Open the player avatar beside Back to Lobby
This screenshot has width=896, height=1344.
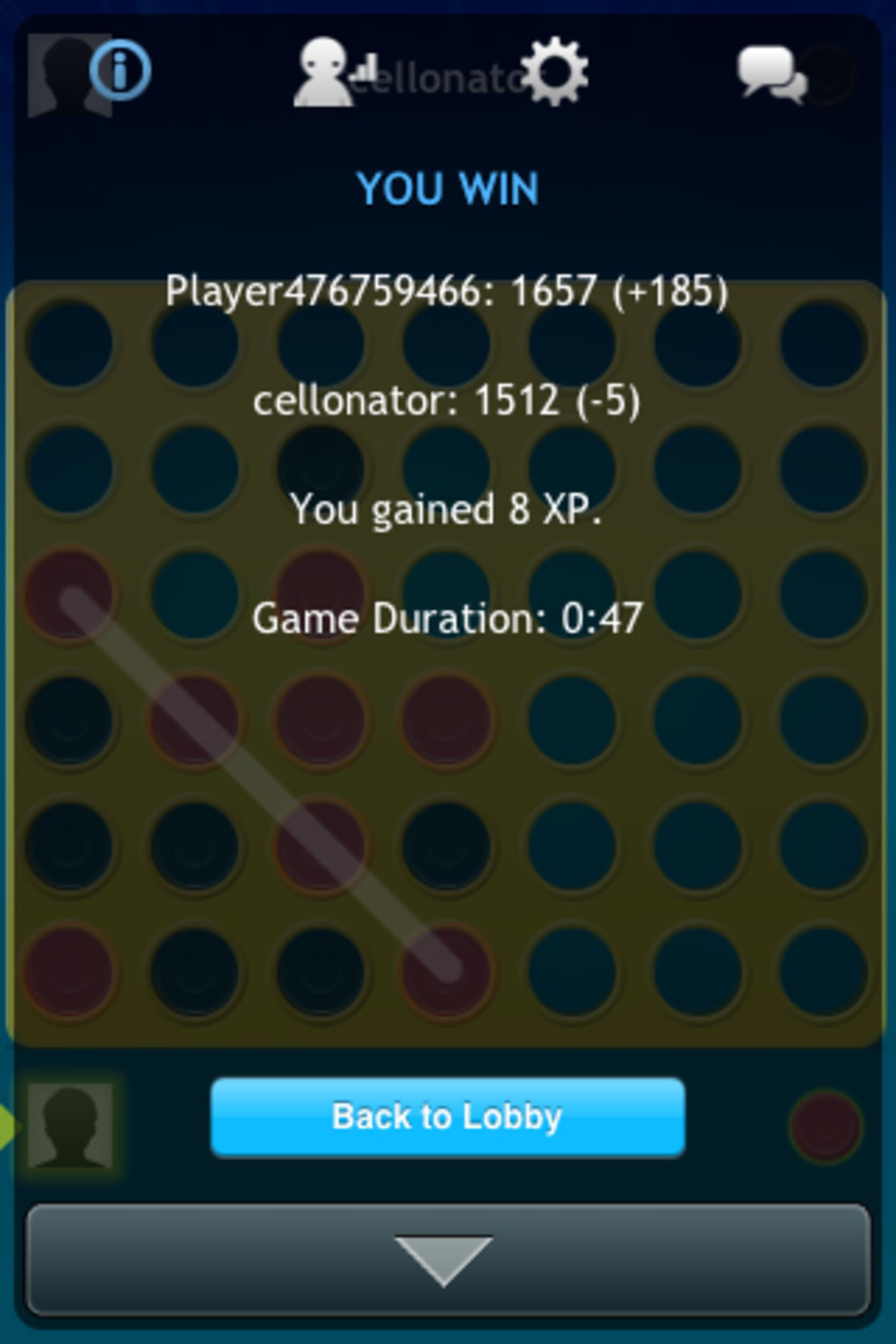click(70, 1125)
